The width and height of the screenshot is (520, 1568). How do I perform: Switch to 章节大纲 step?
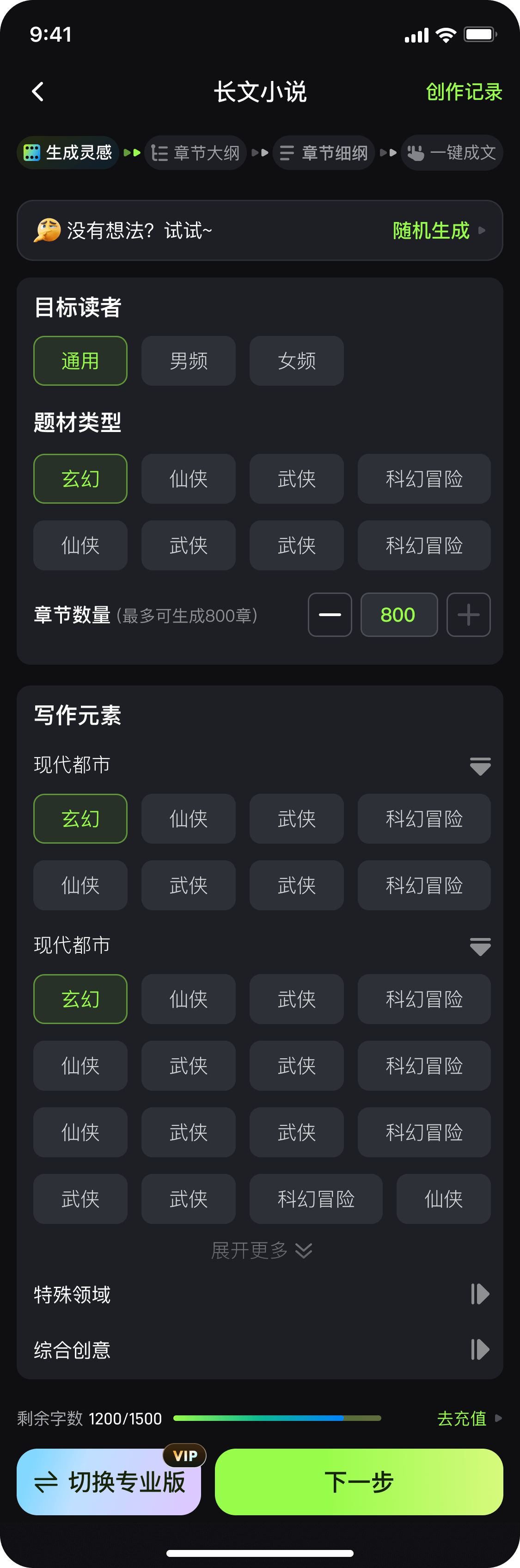[195, 153]
